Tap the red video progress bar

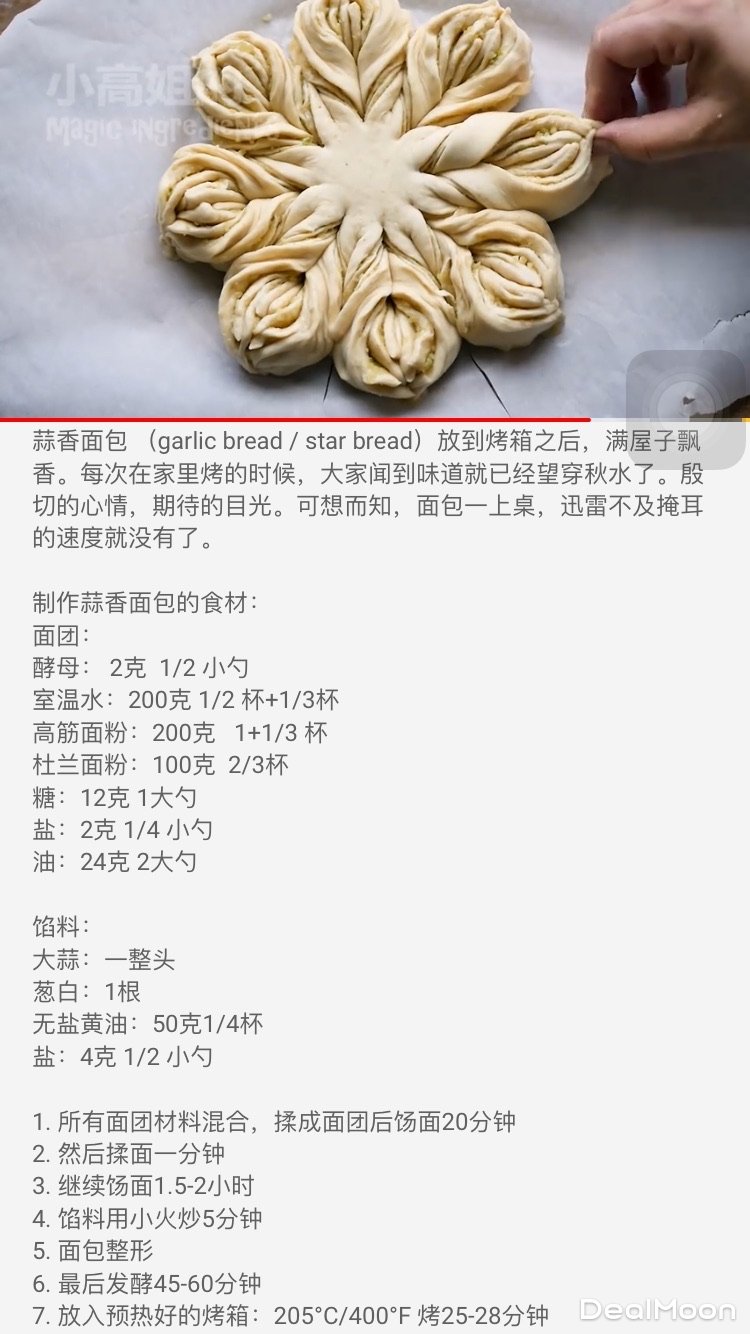point(296,420)
